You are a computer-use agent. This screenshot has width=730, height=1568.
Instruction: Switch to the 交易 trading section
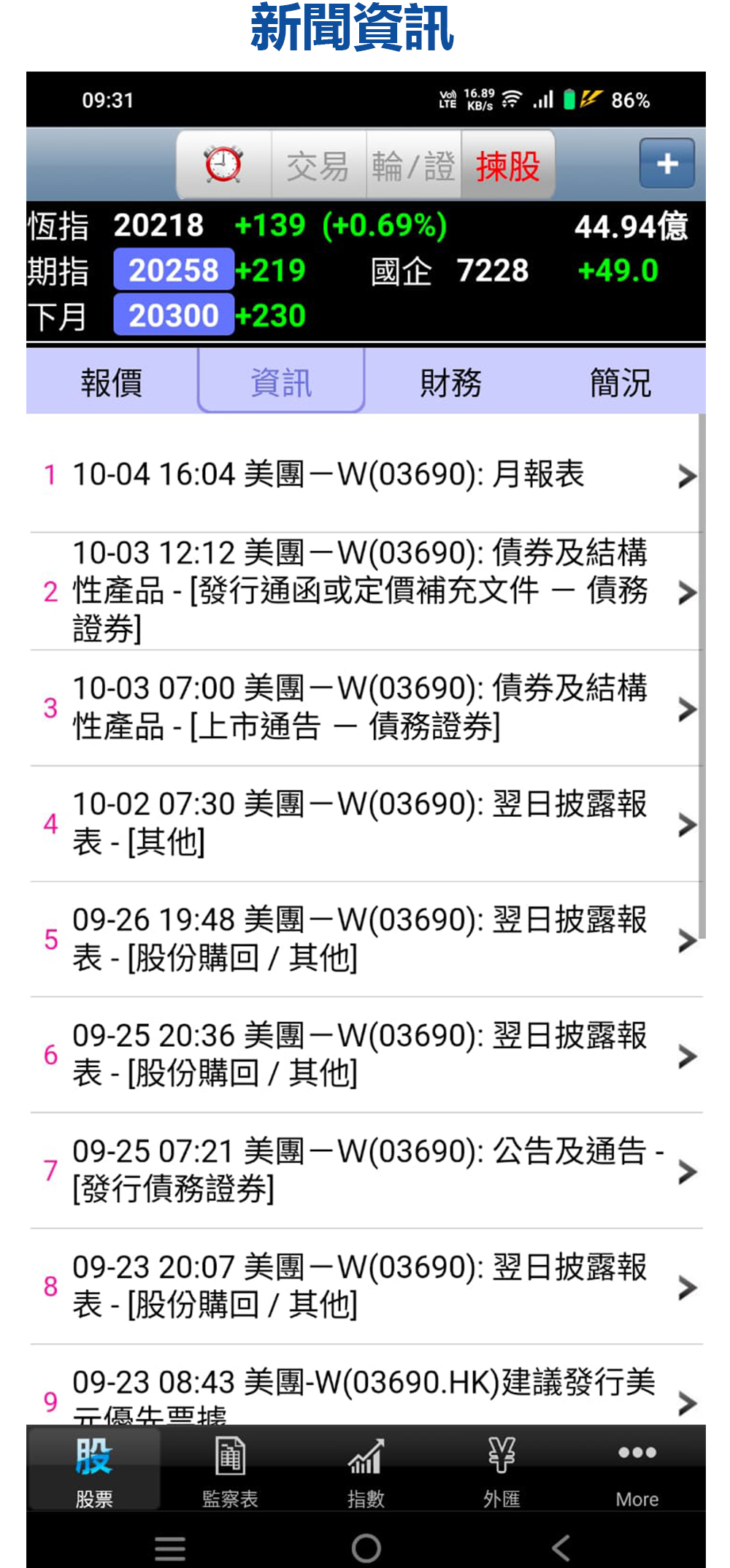[x=318, y=165]
